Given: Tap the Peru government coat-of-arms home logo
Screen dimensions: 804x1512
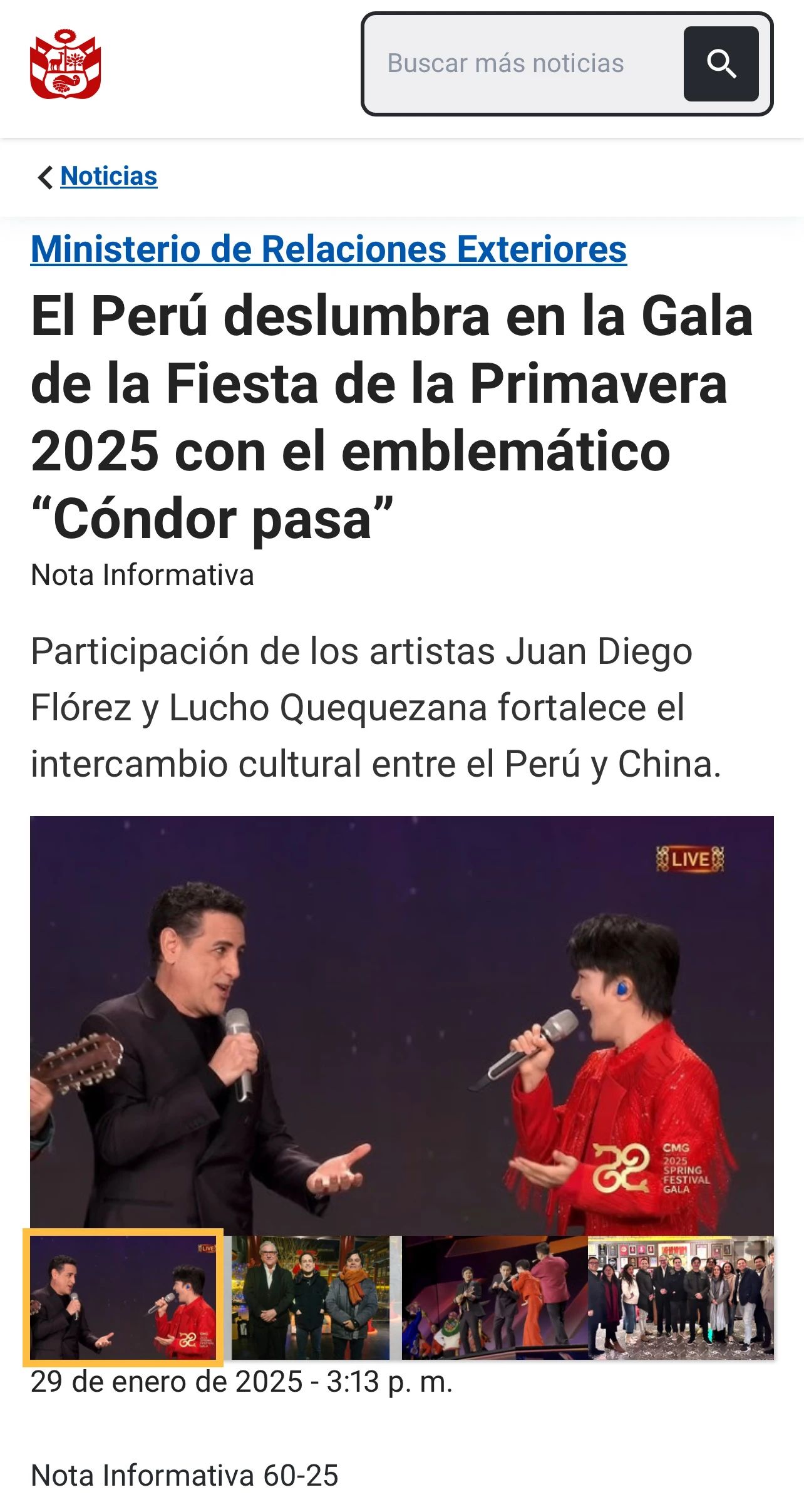Looking at the screenshot, I should [65, 64].
